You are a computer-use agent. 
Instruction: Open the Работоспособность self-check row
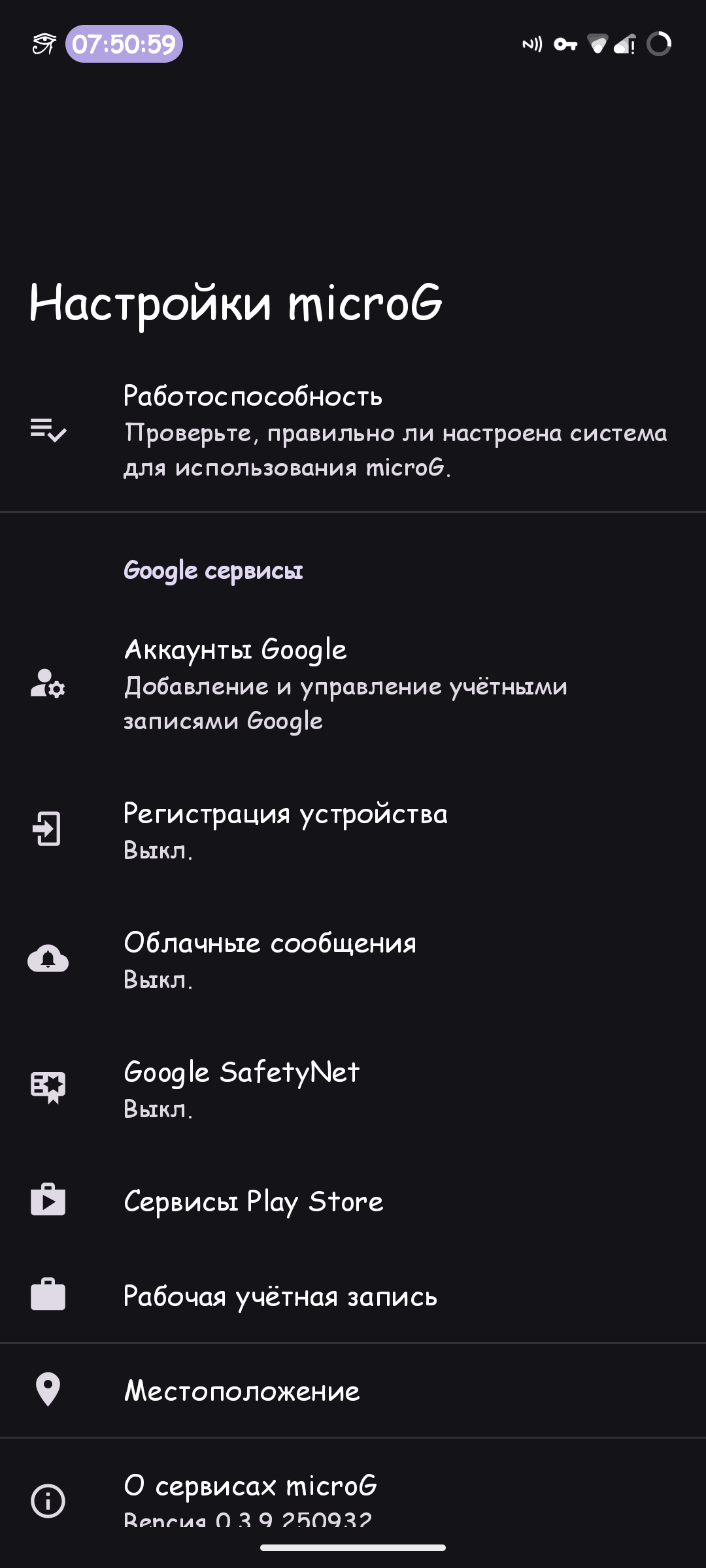[x=353, y=431]
